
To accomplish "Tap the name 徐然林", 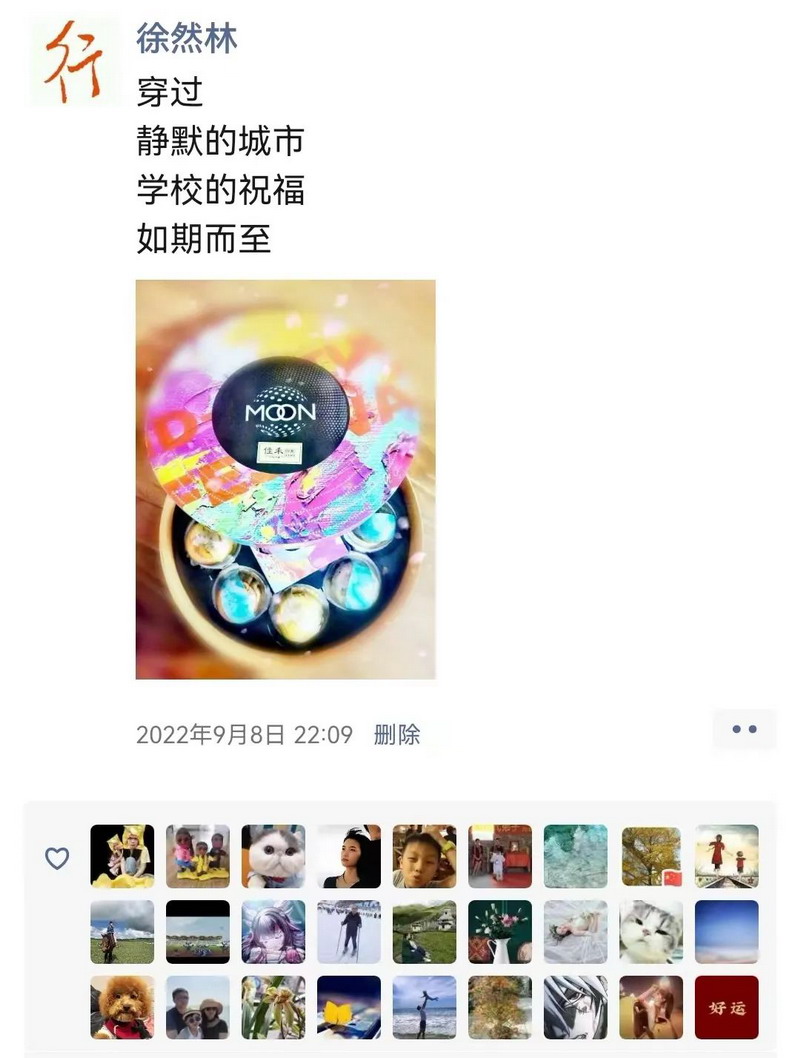I will pos(187,39).
